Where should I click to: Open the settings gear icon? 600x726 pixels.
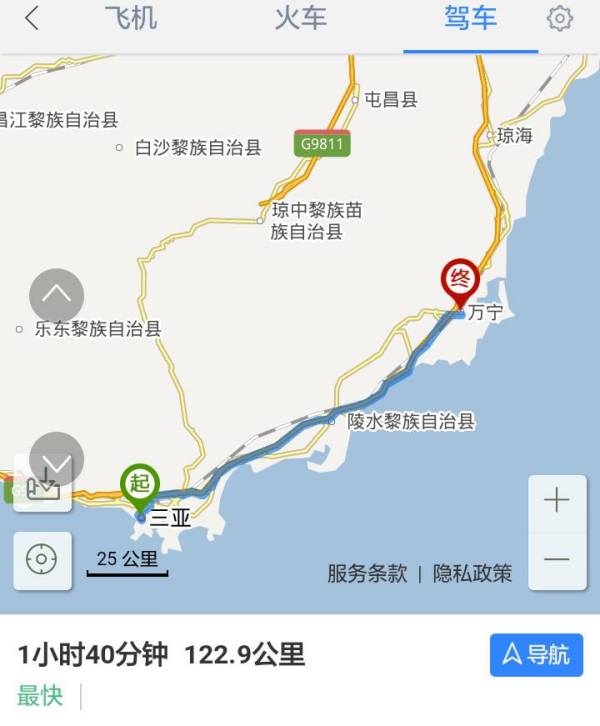click(560, 19)
